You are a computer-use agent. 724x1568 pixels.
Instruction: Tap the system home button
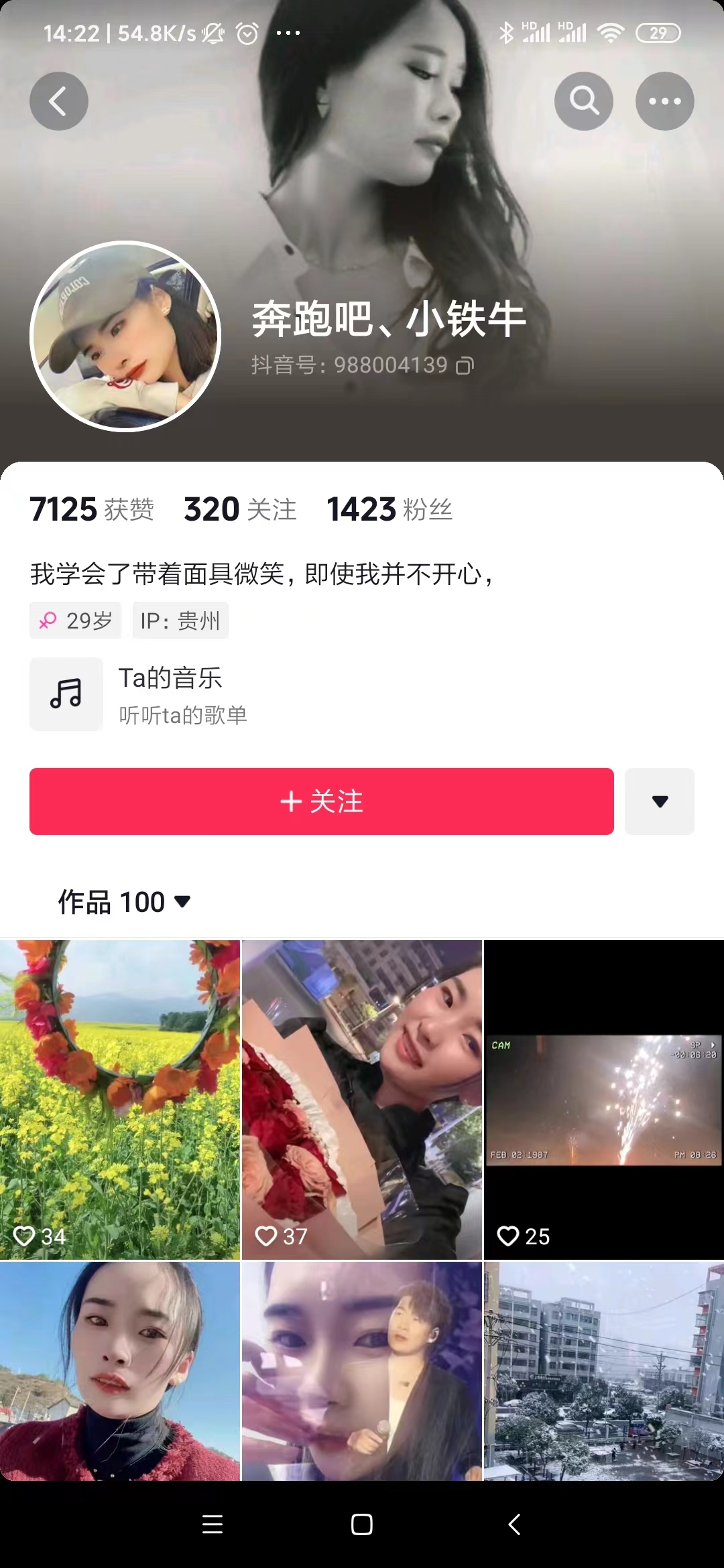pyautogui.click(x=362, y=1524)
